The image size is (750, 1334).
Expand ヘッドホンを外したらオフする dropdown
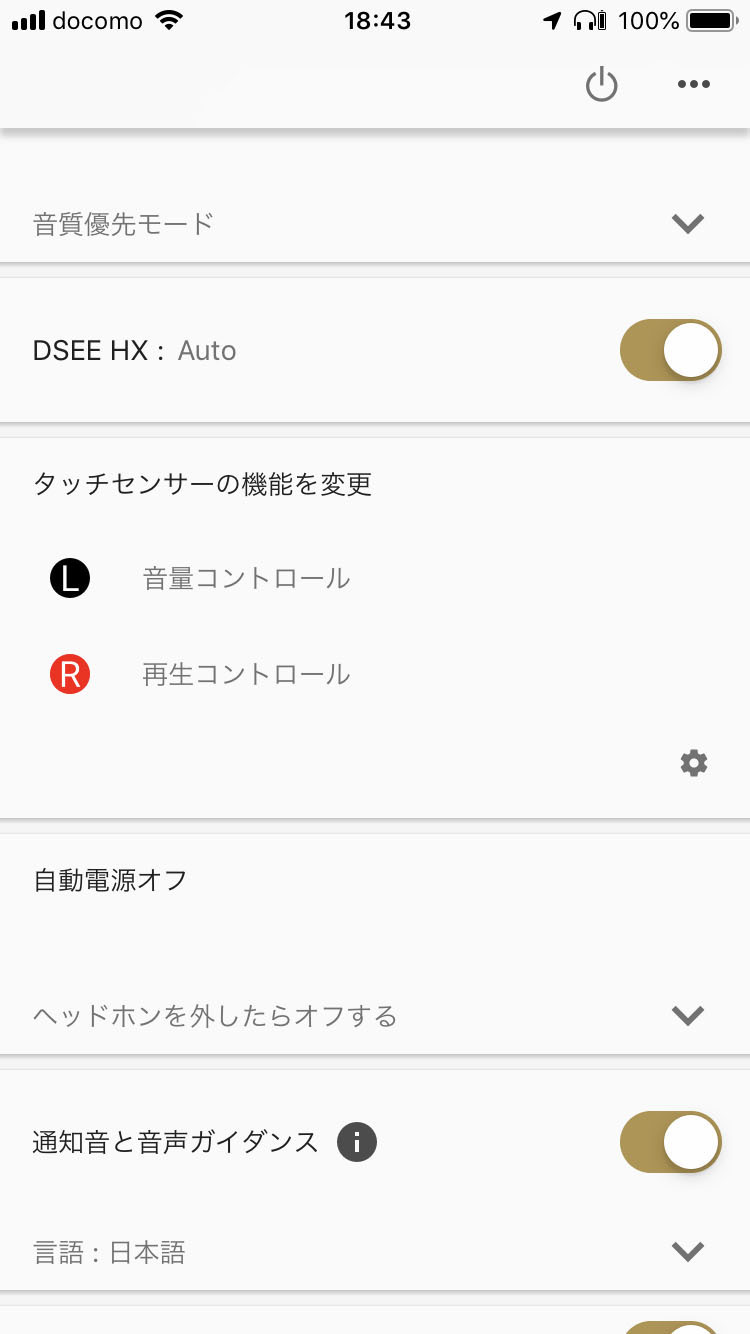tap(375, 1016)
